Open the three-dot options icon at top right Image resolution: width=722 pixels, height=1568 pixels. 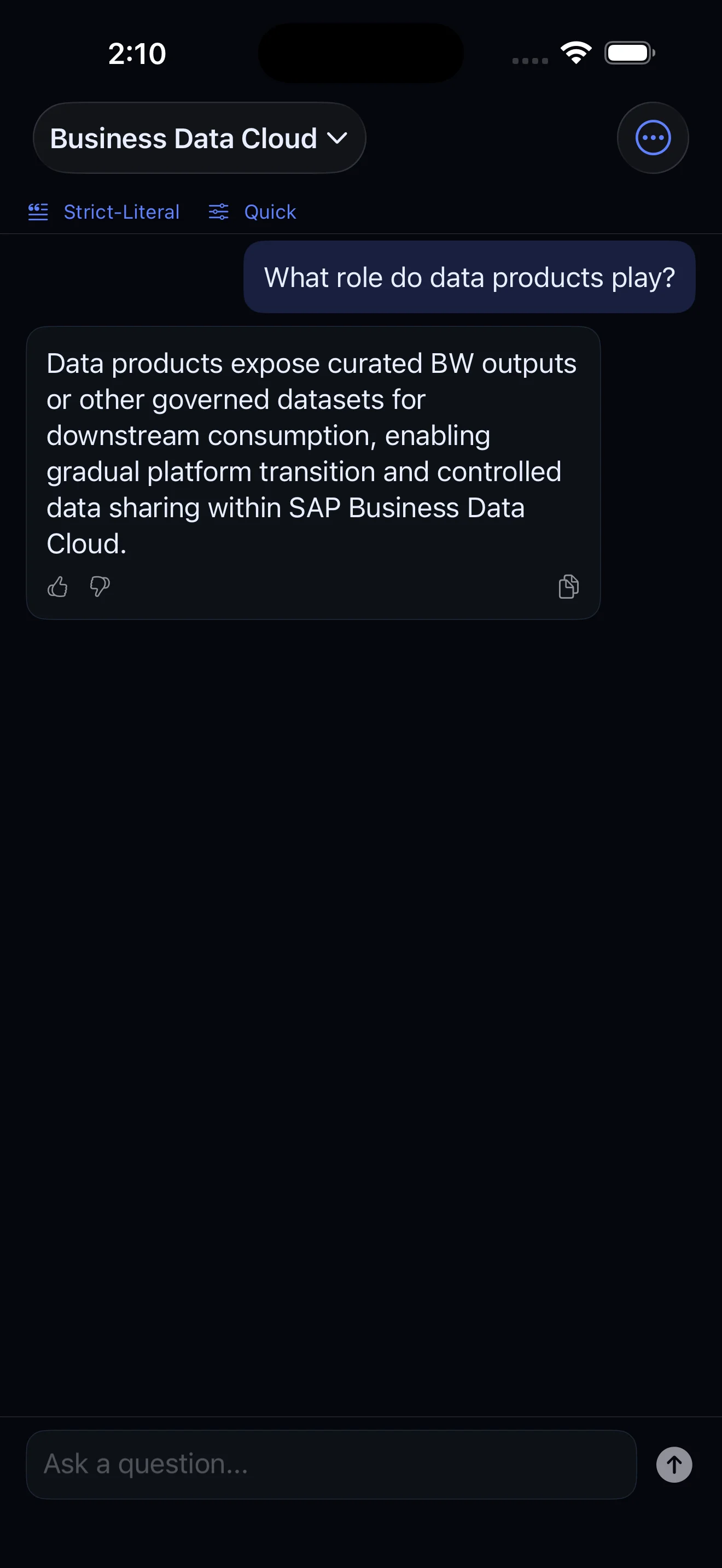point(653,138)
